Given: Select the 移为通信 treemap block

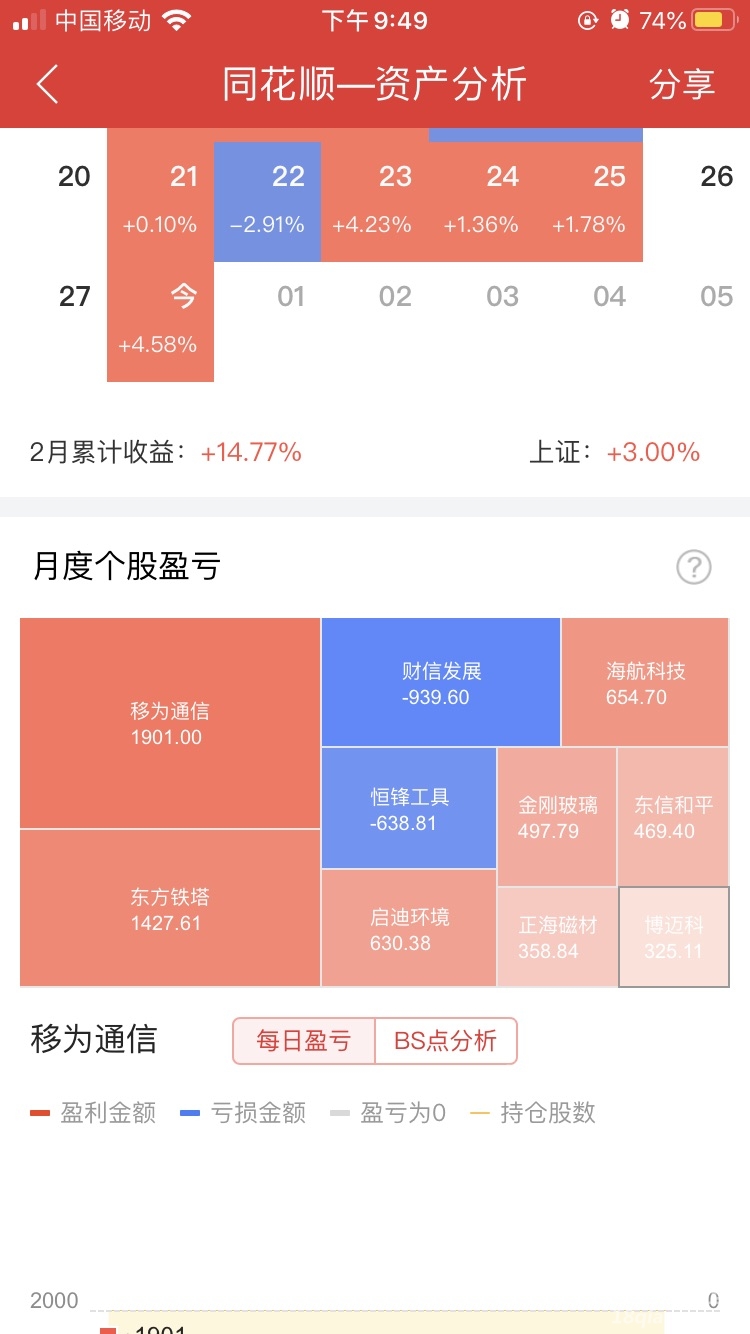Looking at the screenshot, I should (170, 723).
